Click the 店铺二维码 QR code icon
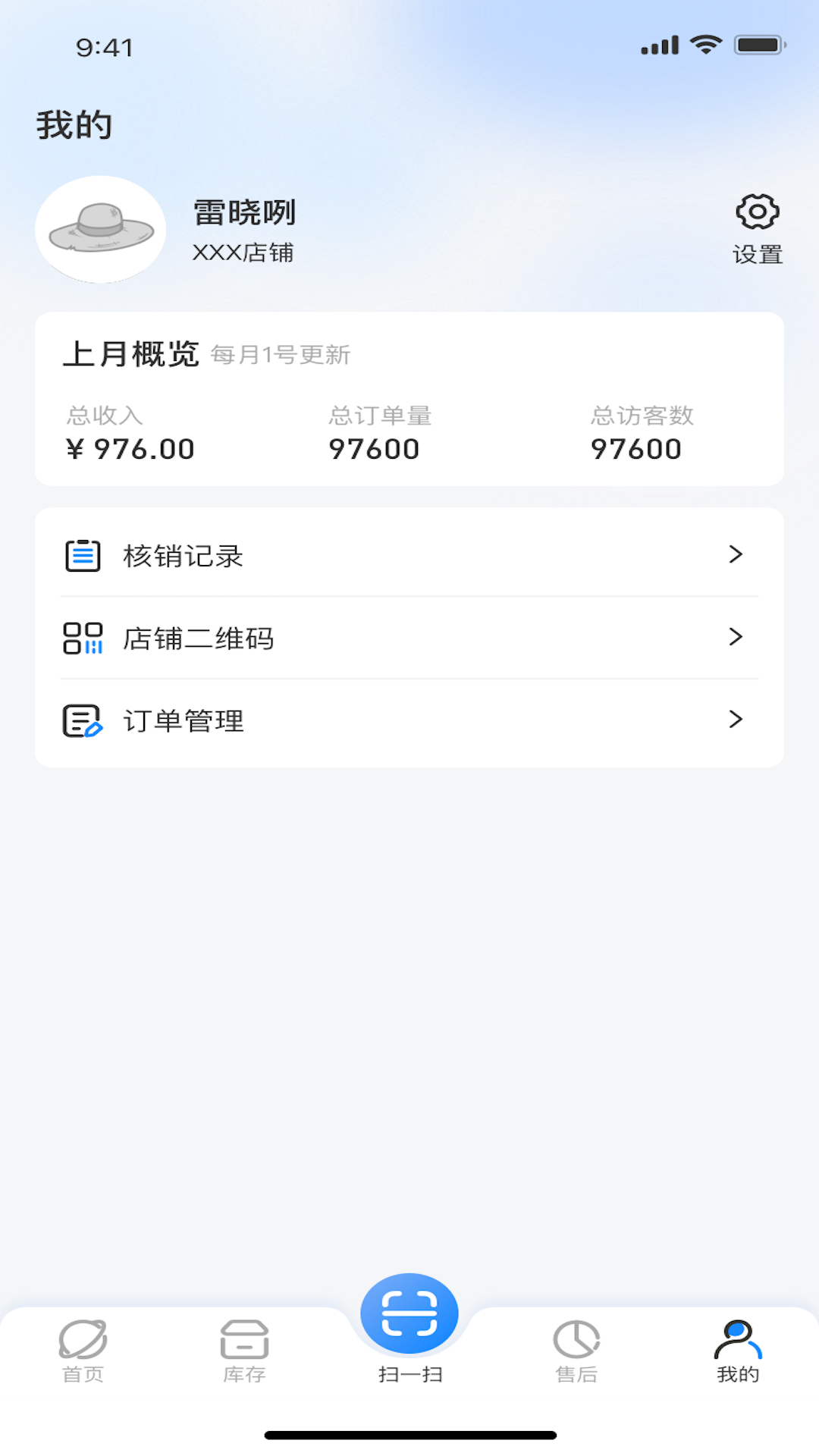The width and height of the screenshot is (819, 1456). click(83, 639)
